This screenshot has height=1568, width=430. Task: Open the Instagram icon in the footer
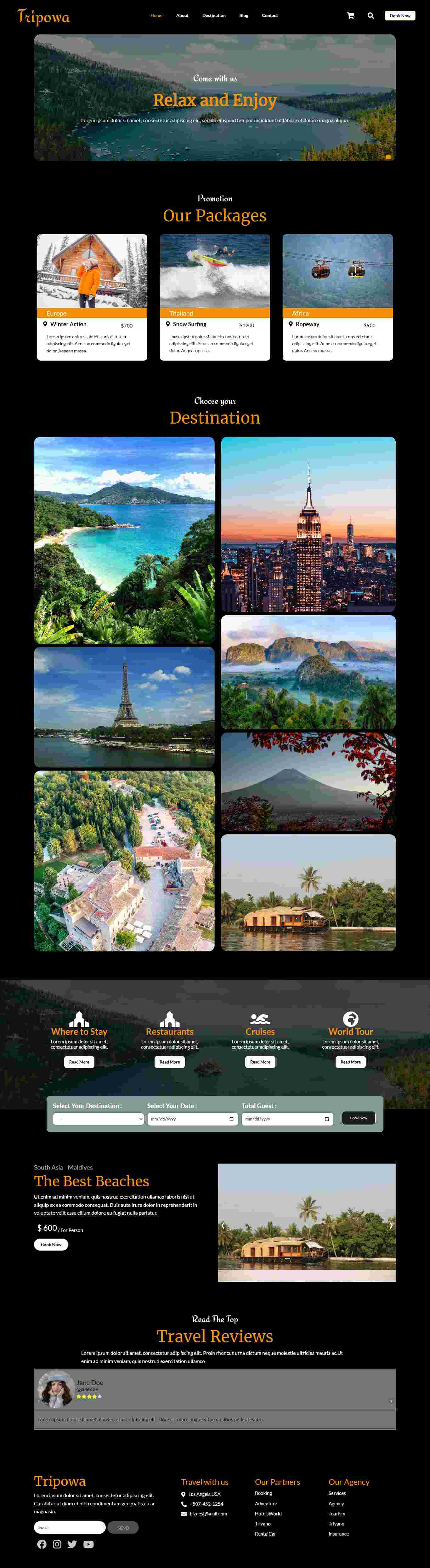(x=57, y=1544)
